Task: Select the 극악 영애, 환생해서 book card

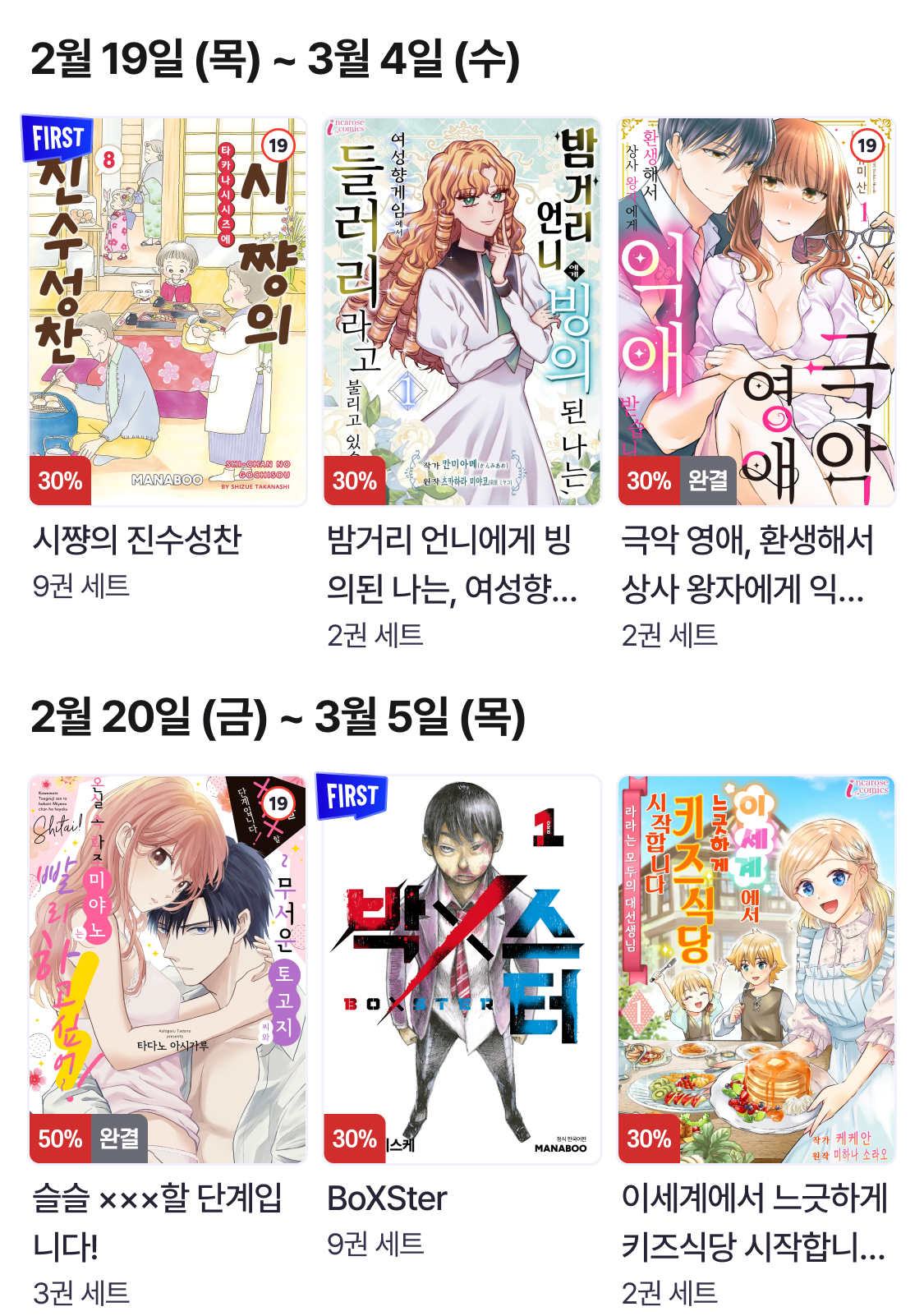Action: 756,312
